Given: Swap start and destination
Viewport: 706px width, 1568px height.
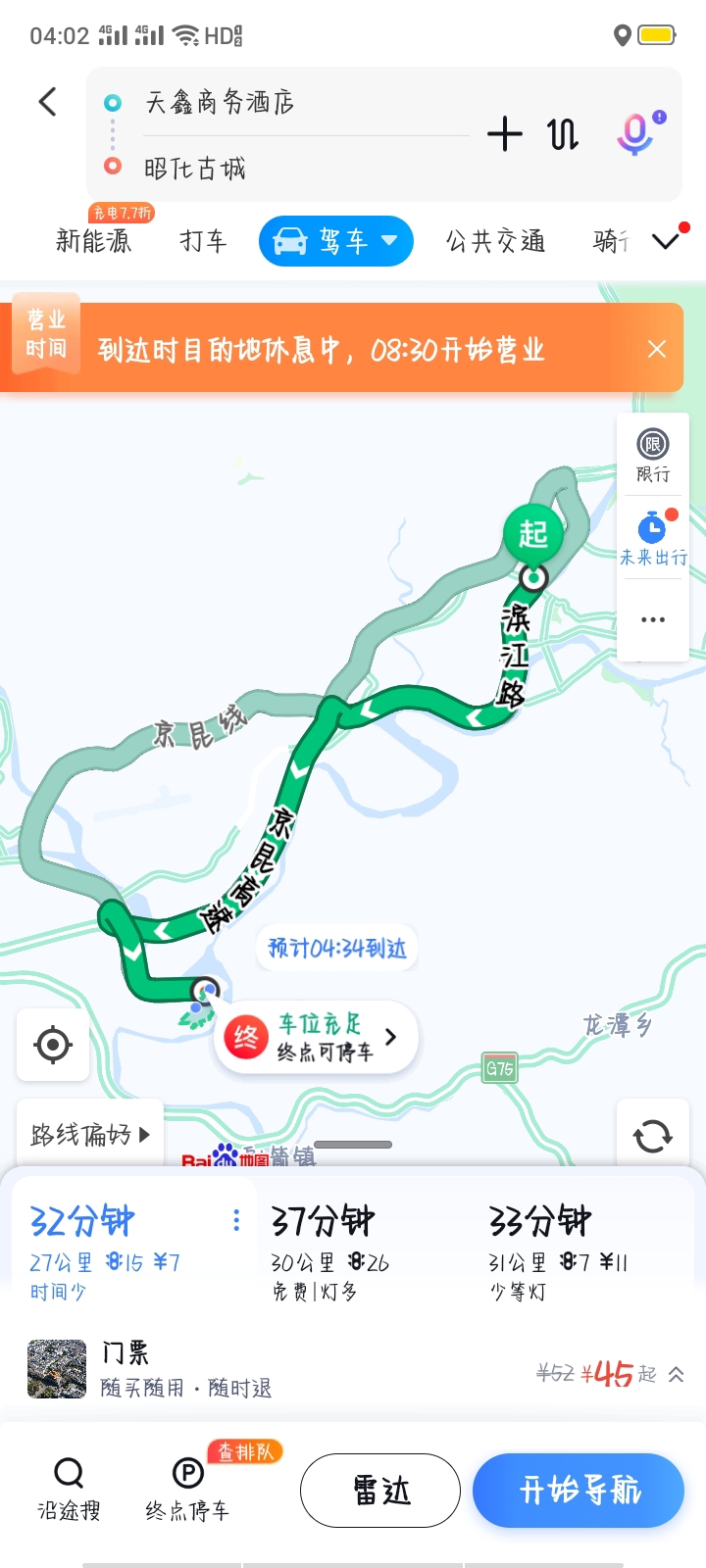Looking at the screenshot, I should point(563,134).
